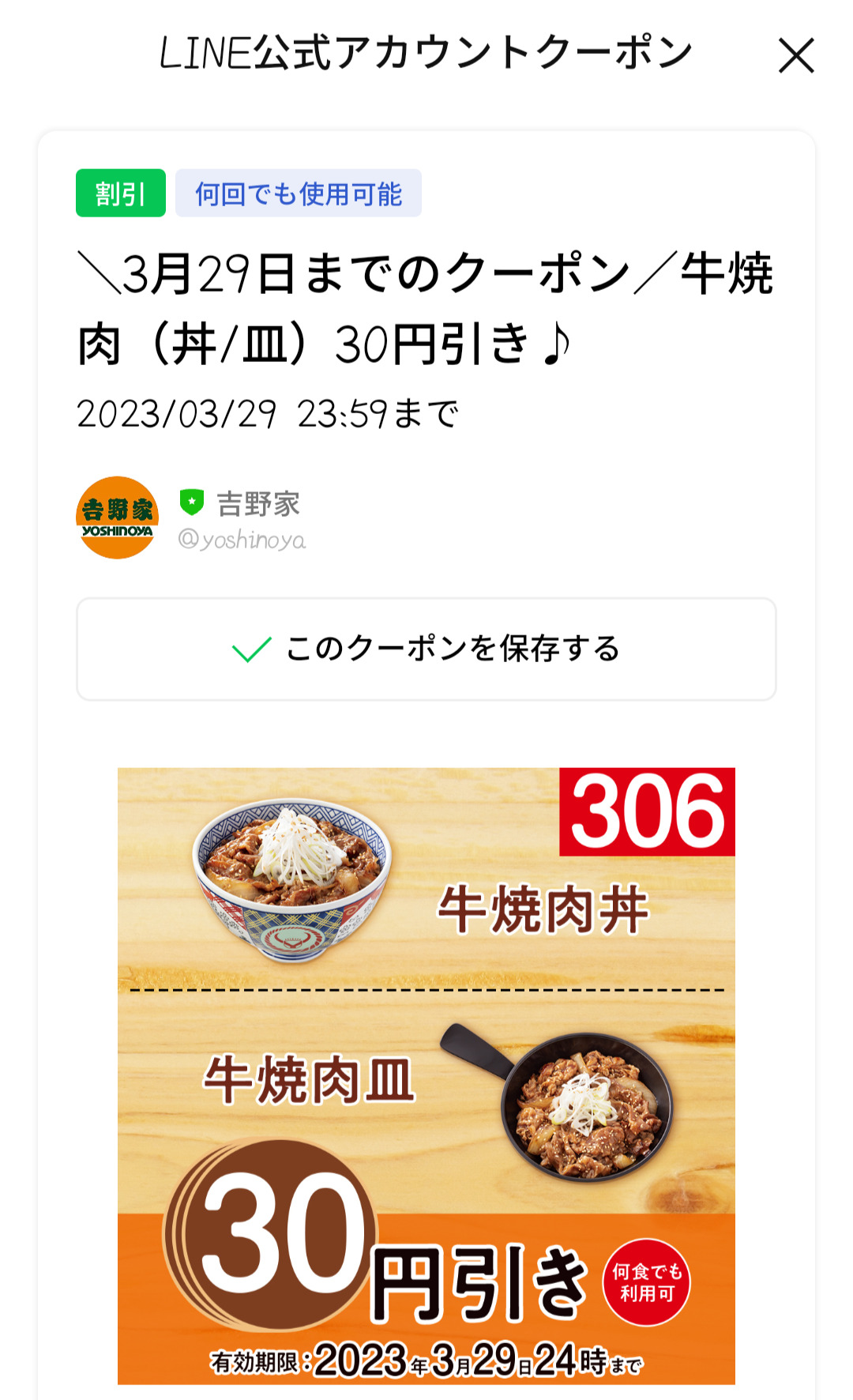Save this coupon with このクーポンを保存する
The width and height of the screenshot is (853, 1400).
[x=426, y=649]
